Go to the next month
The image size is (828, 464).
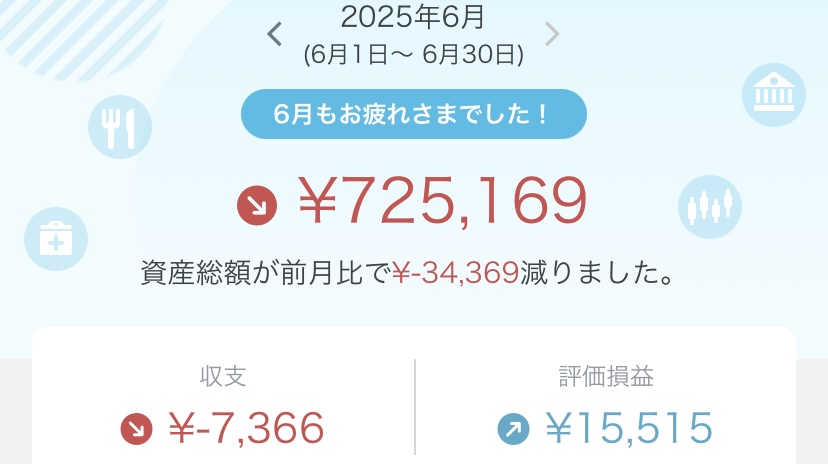[x=552, y=34]
